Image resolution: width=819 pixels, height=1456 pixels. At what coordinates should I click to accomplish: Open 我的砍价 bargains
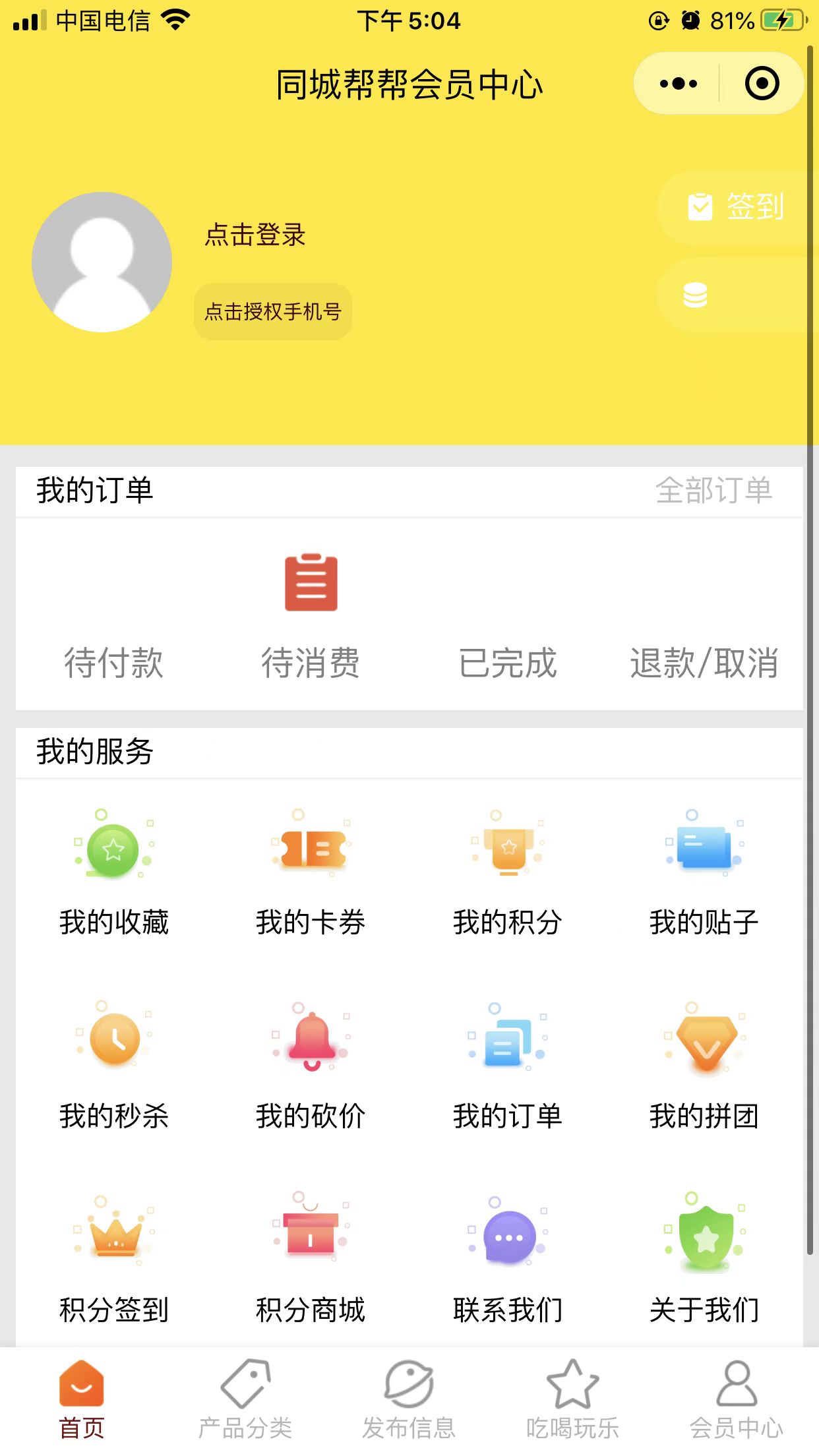(311, 1063)
